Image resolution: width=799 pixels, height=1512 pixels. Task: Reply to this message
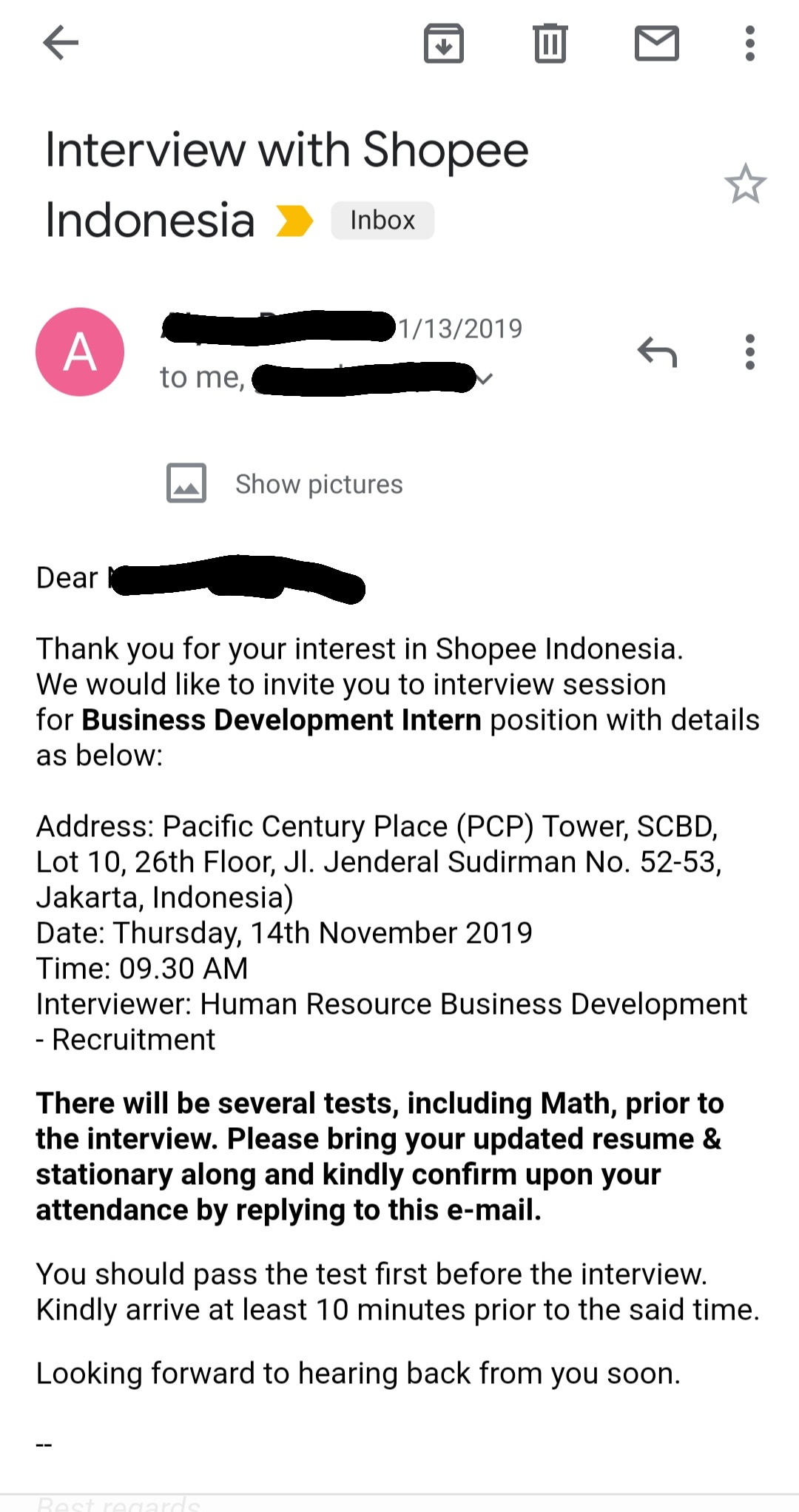[657, 352]
